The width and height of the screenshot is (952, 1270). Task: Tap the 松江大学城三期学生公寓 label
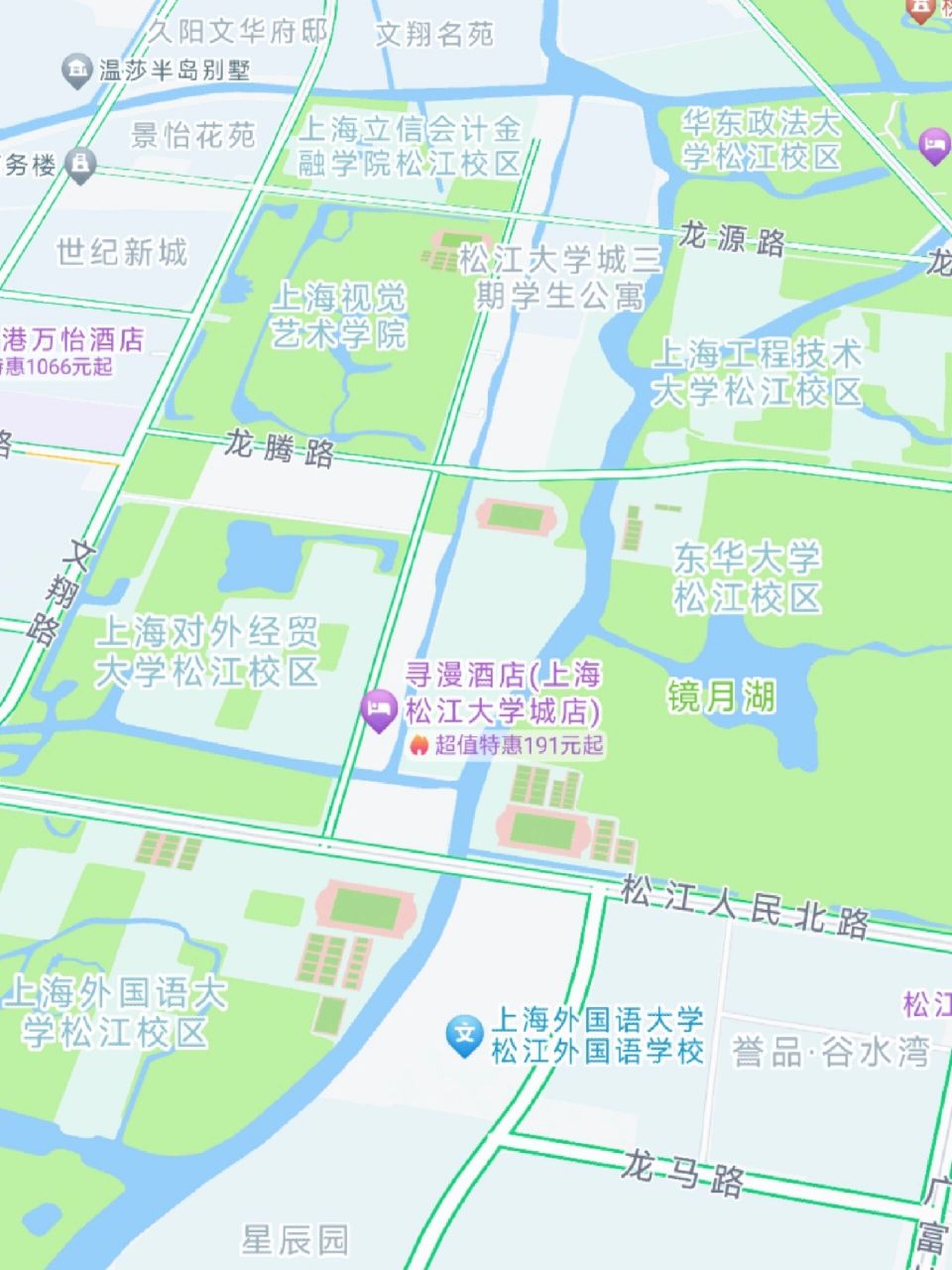pyautogui.click(x=555, y=275)
